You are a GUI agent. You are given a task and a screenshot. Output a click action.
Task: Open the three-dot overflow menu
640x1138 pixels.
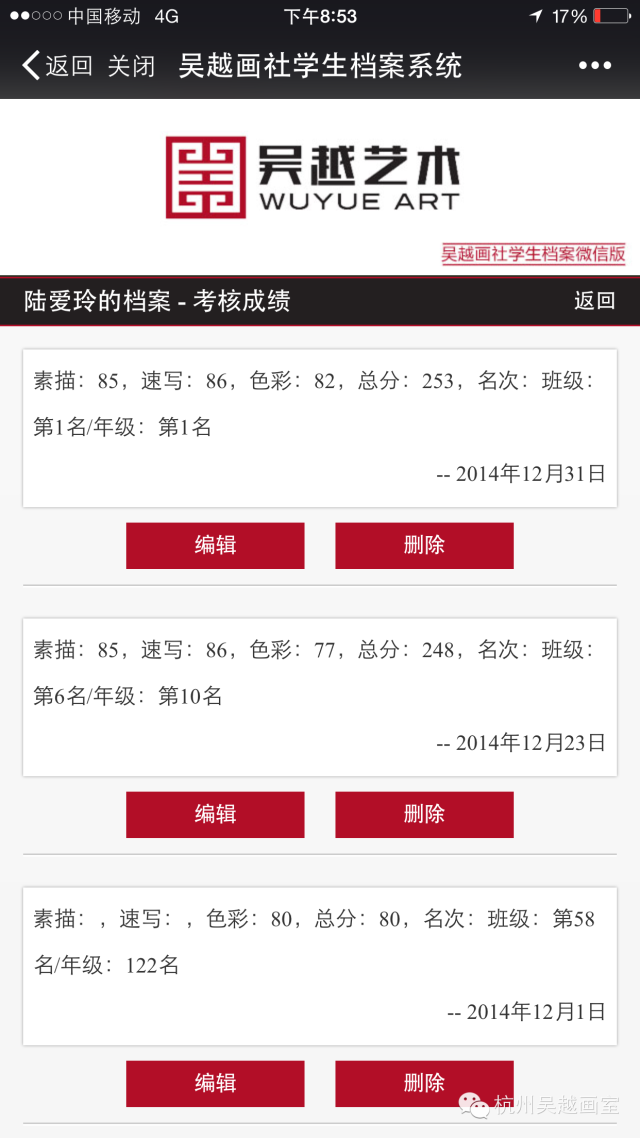coord(595,66)
